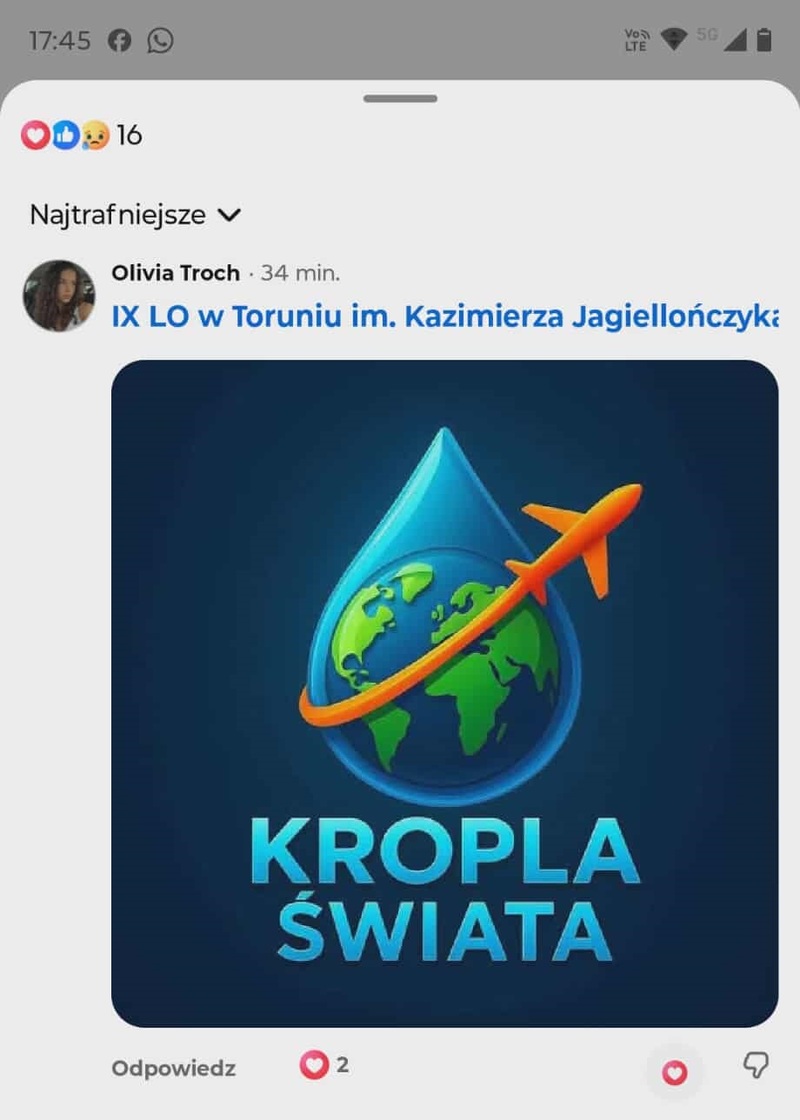View the 2 heart reactions on comment
The height and width of the screenshot is (1120, 800).
(x=325, y=1066)
